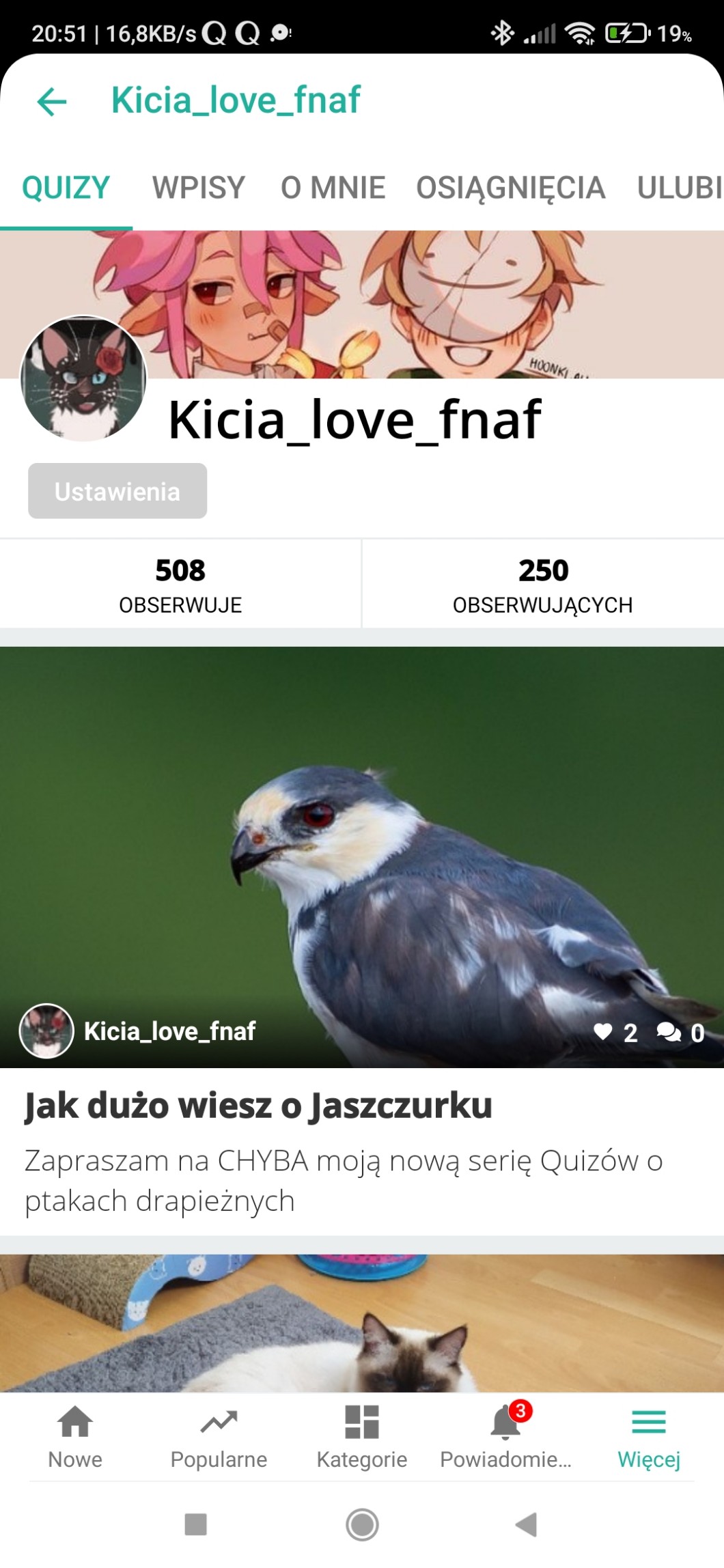
Task: Show the ULUBI tab at the edge
Action: [x=679, y=188]
